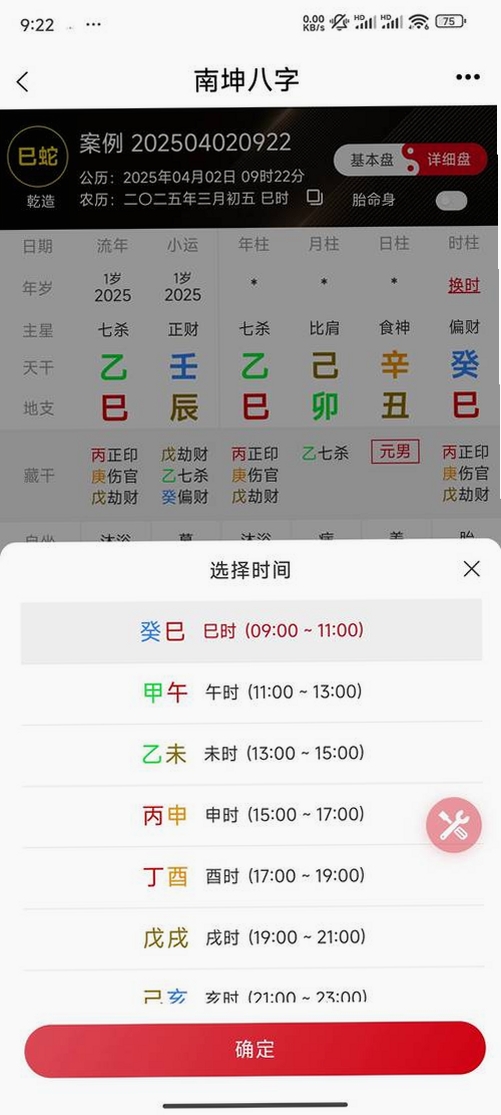Choose 甲午 午时 (11:00 ~ 13:00)
501x1115 pixels.
tap(252, 693)
